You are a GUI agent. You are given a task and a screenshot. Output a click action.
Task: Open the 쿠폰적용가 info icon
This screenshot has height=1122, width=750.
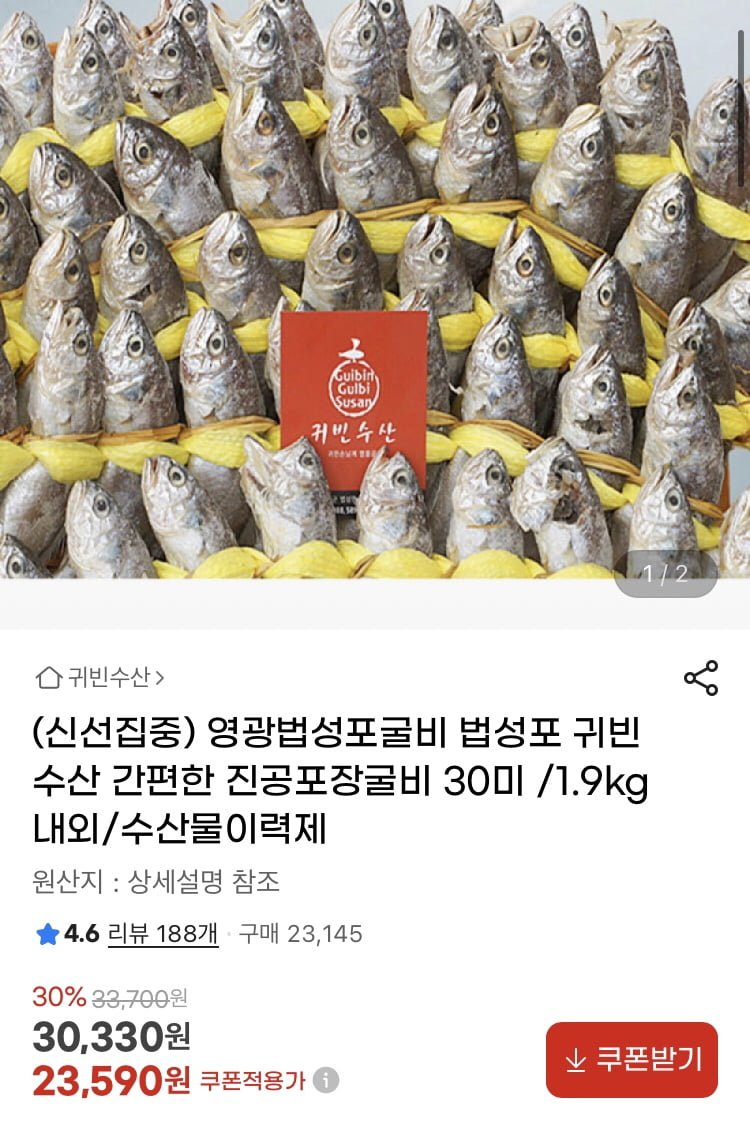pos(326,1081)
